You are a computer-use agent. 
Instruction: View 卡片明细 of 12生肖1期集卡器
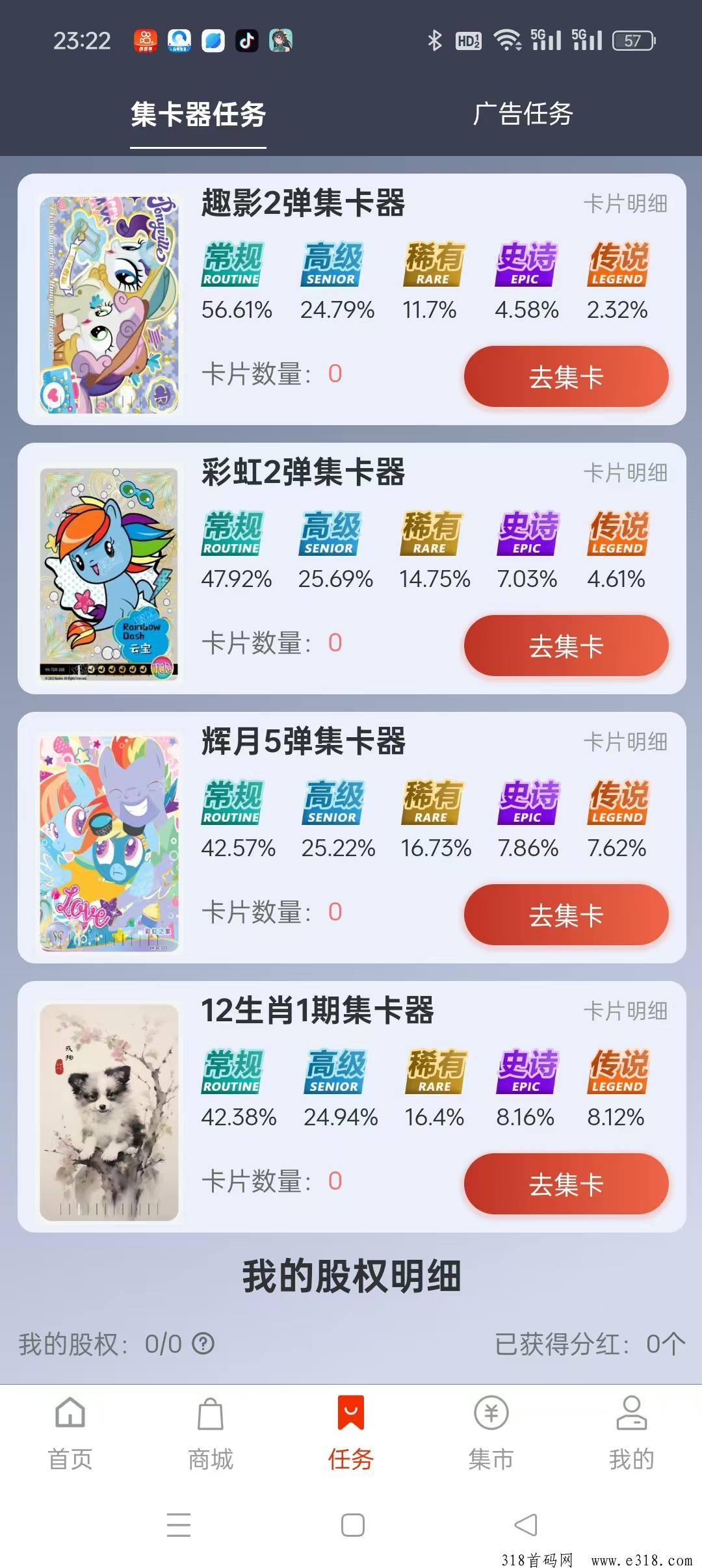coord(625,1011)
